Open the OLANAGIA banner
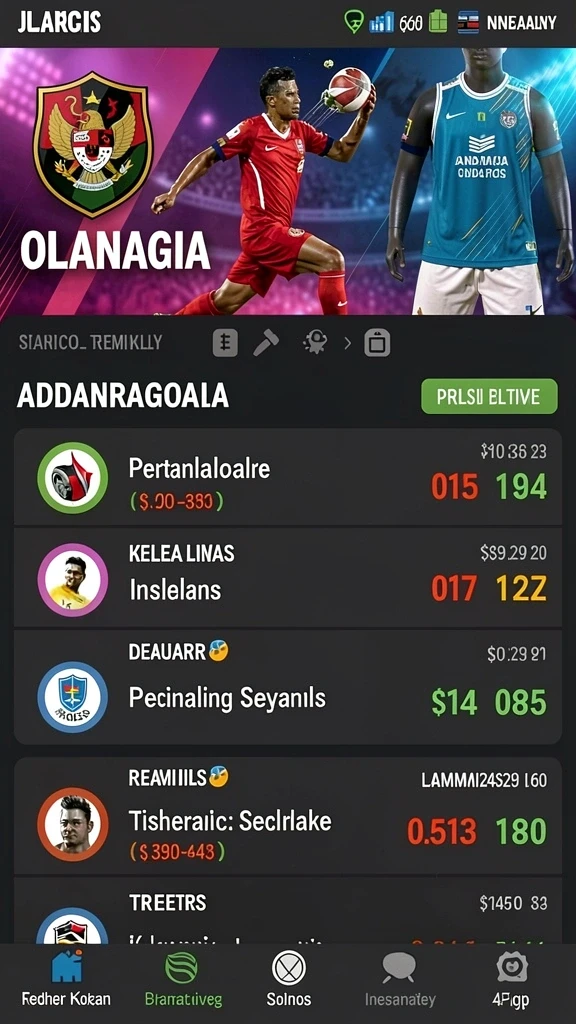 pos(288,182)
